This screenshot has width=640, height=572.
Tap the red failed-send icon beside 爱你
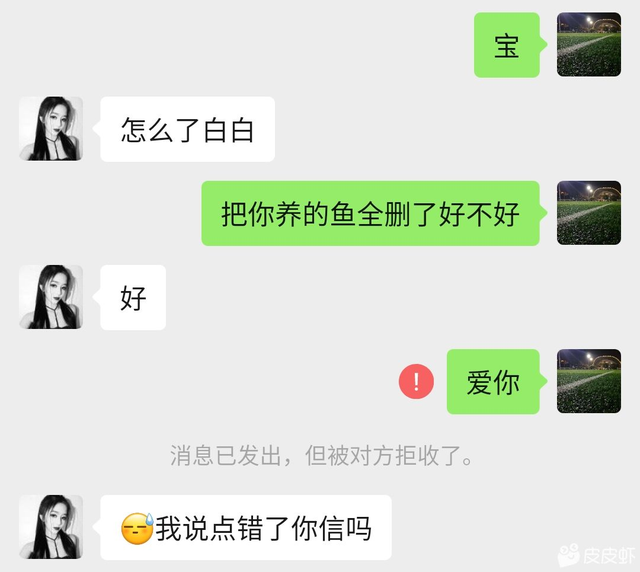pyautogui.click(x=416, y=381)
